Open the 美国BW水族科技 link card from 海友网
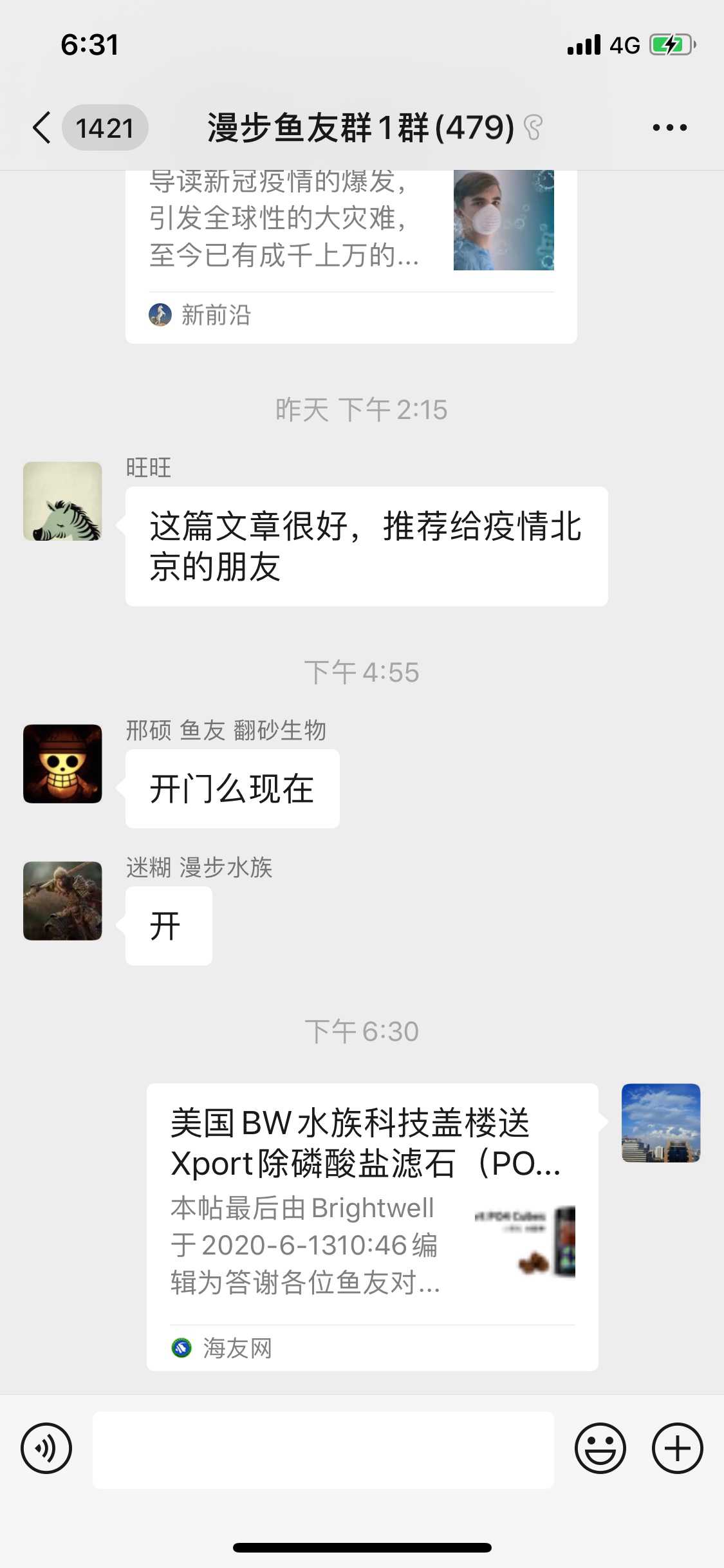The image size is (724, 1568). pyautogui.click(x=372, y=1226)
